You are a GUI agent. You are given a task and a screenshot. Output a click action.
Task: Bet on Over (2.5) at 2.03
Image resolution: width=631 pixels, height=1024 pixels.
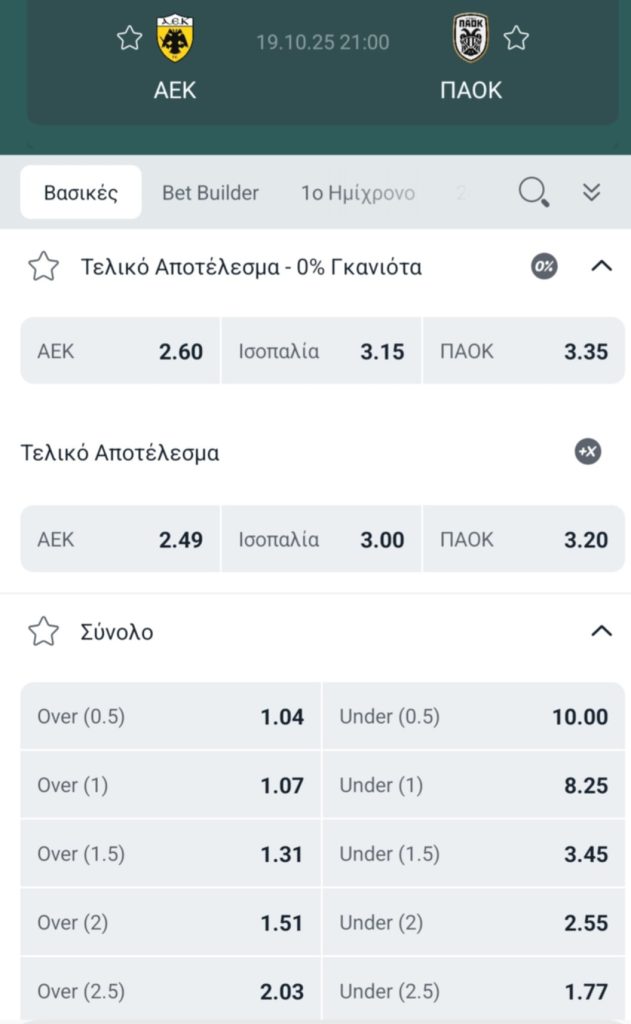170,991
